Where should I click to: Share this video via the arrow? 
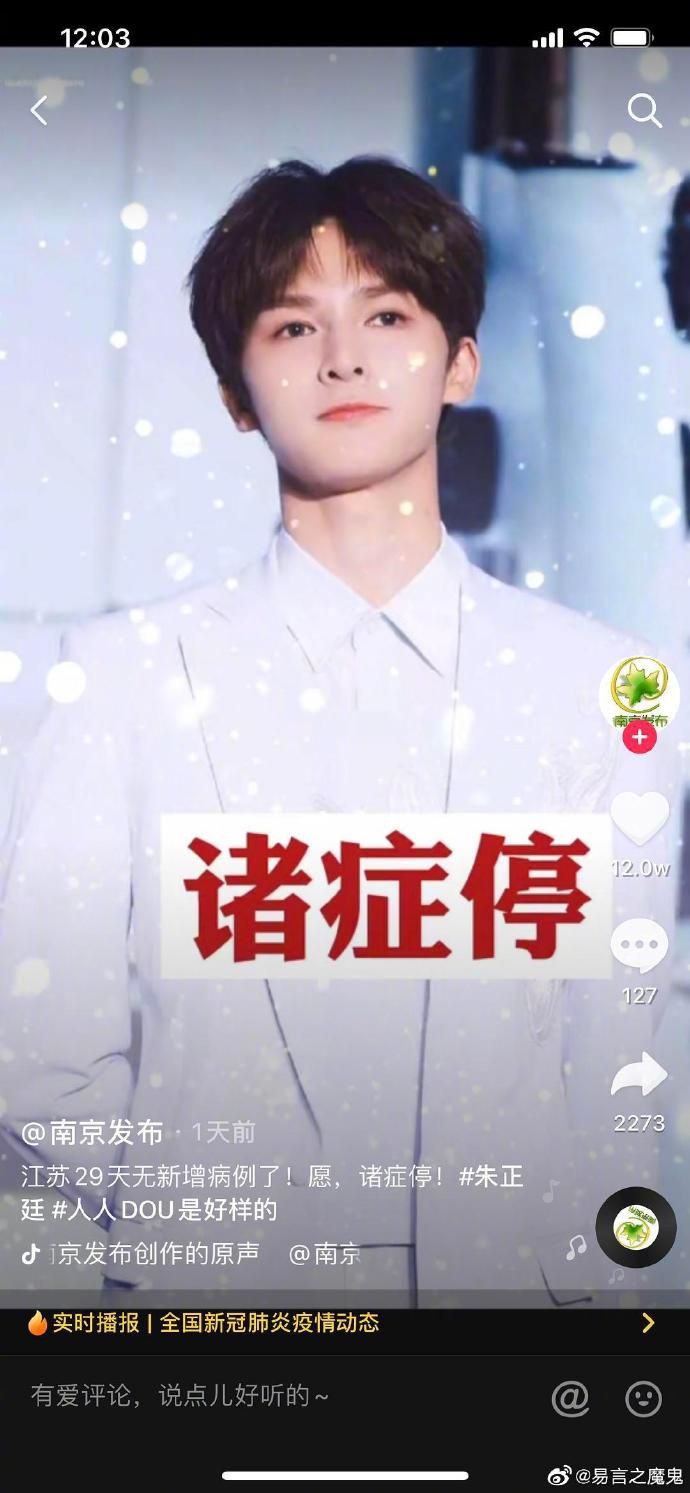(x=639, y=1076)
